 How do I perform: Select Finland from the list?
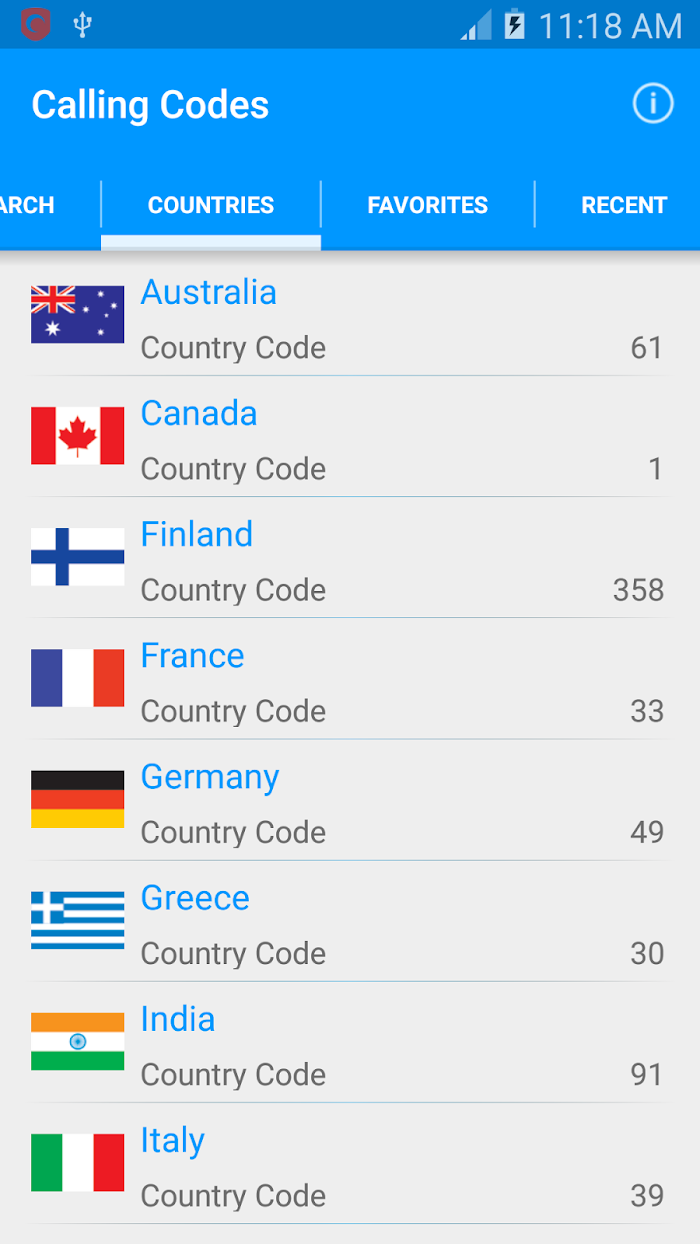click(350, 558)
